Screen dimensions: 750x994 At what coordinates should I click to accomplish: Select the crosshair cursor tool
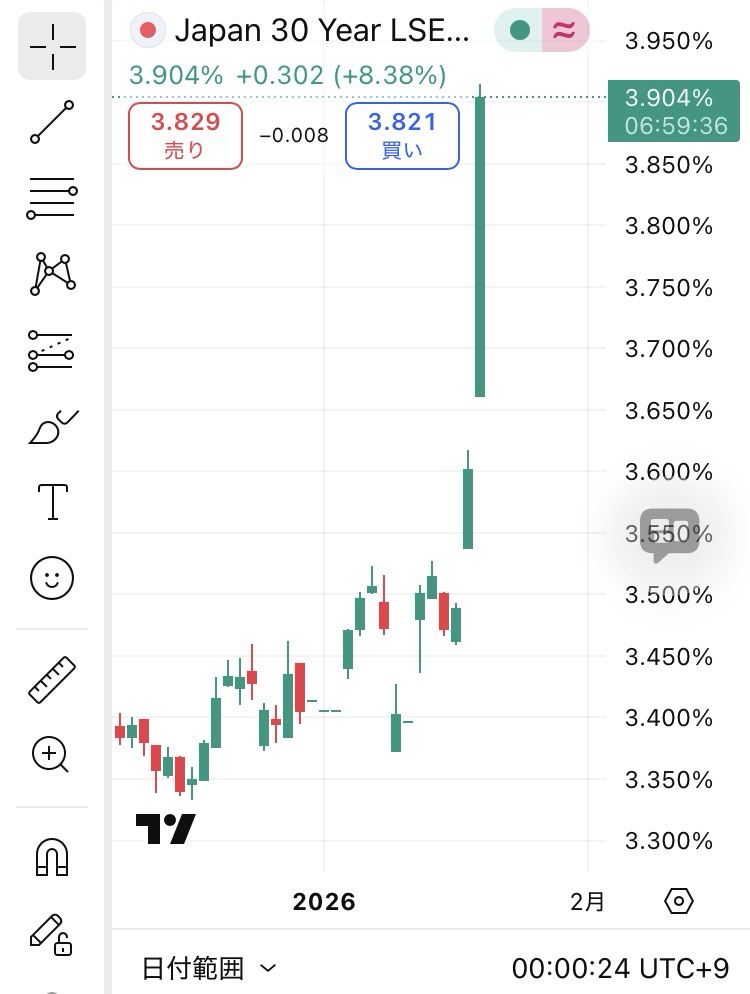[52, 46]
